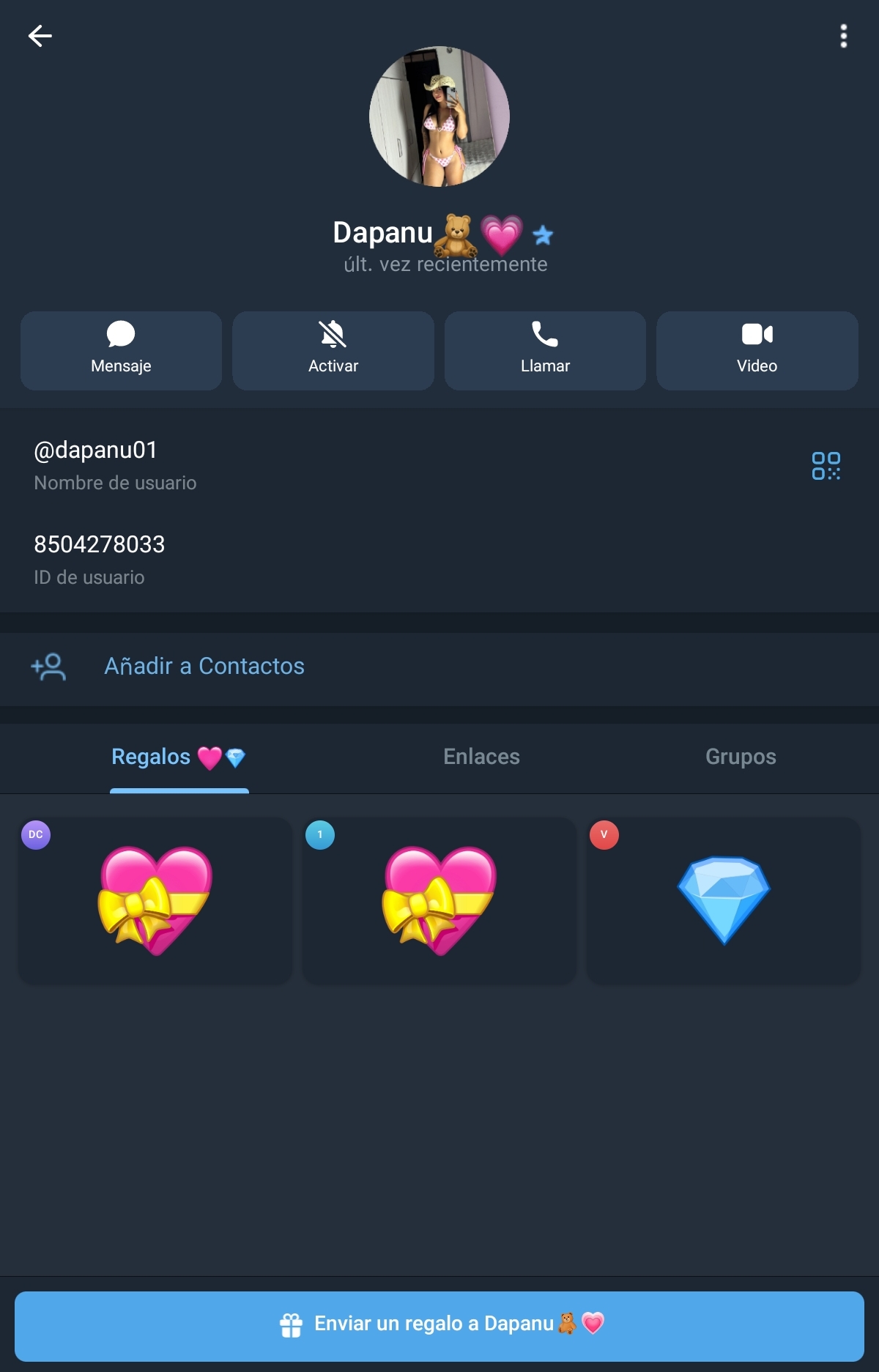Select the Regalos tab
879x1372 pixels.
click(179, 757)
